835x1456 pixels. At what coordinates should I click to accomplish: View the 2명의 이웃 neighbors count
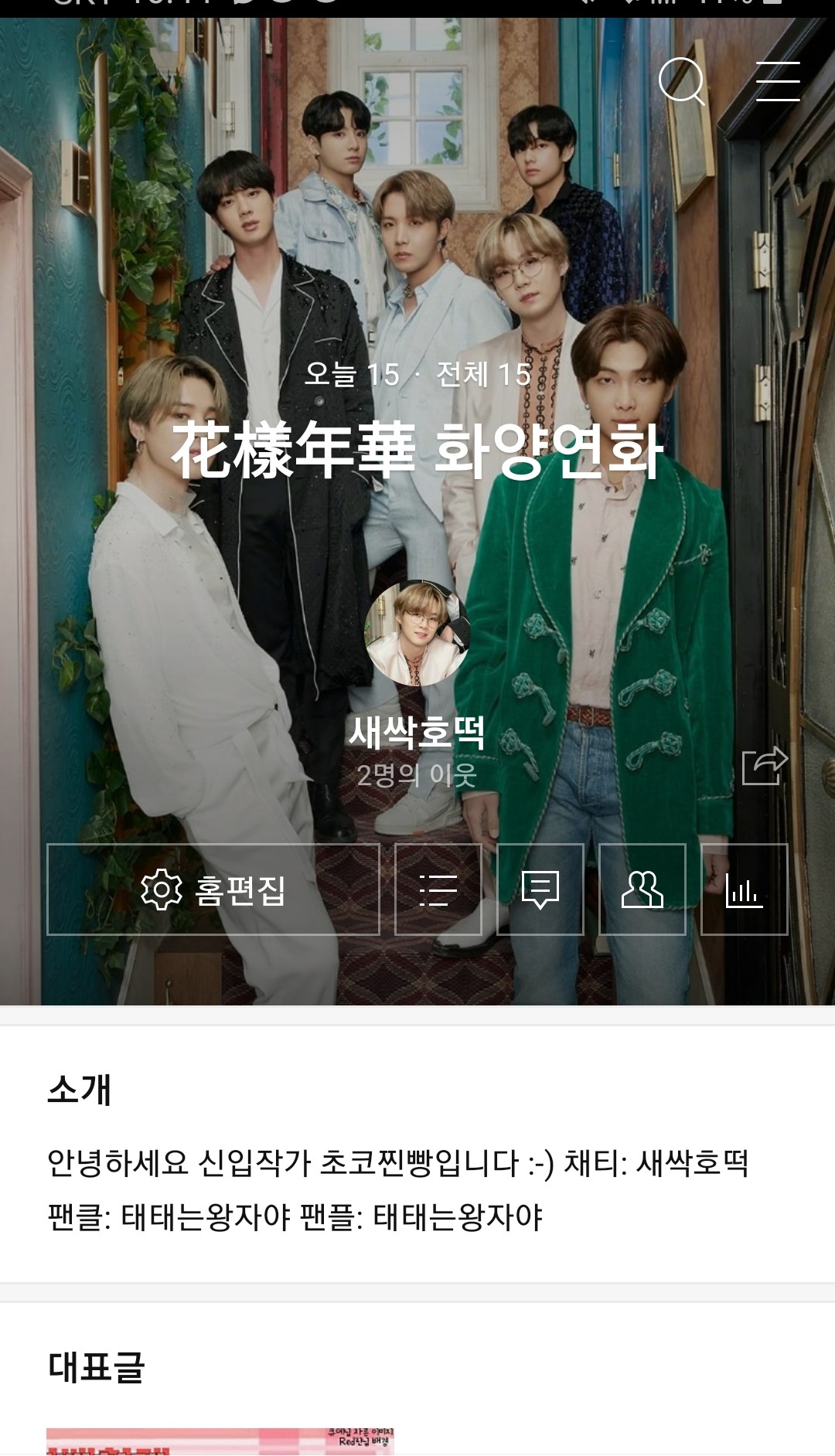[417, 775]
